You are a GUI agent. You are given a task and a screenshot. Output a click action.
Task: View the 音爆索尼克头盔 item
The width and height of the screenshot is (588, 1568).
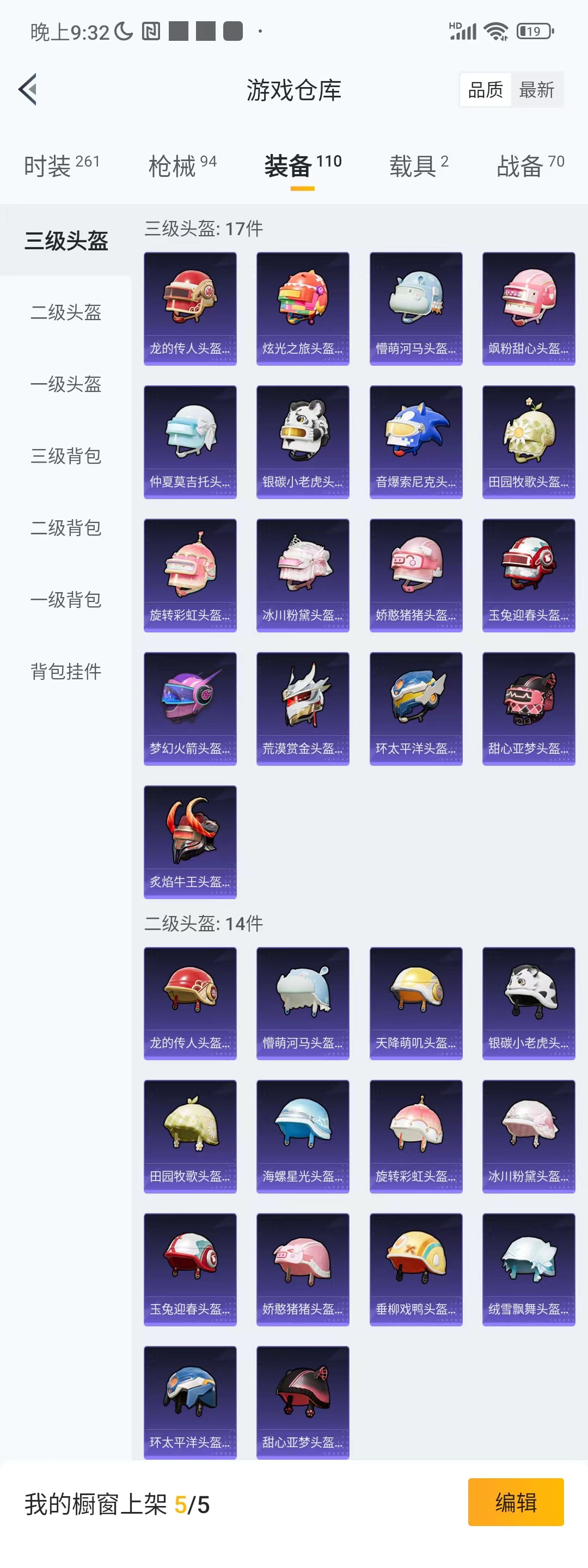click(416, 442)
